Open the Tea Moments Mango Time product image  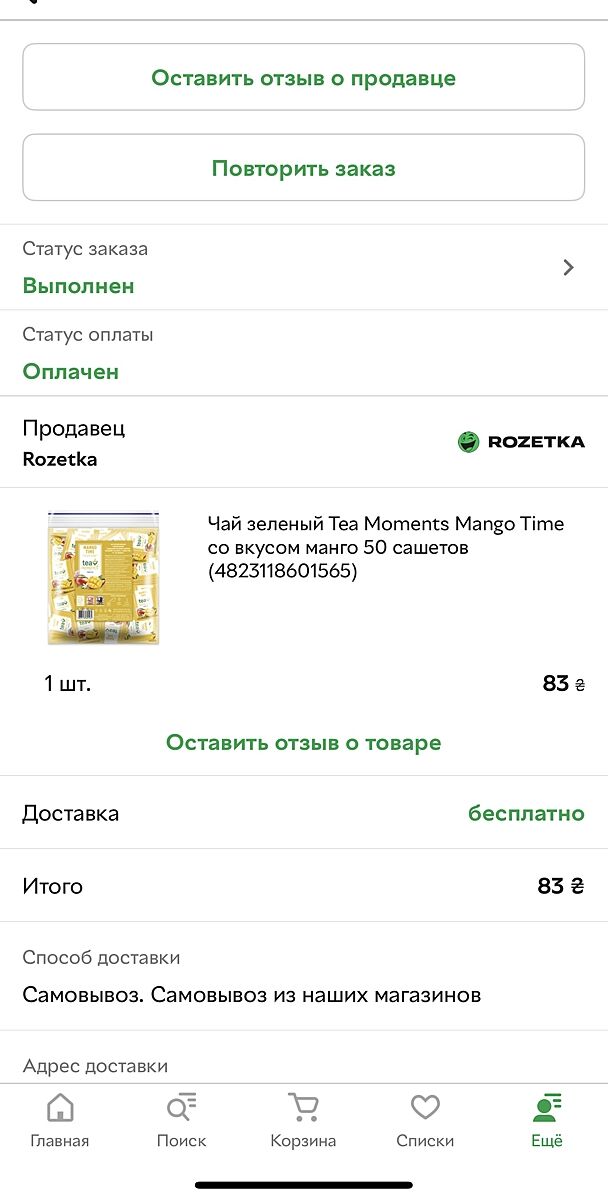(x=90, y=578)
